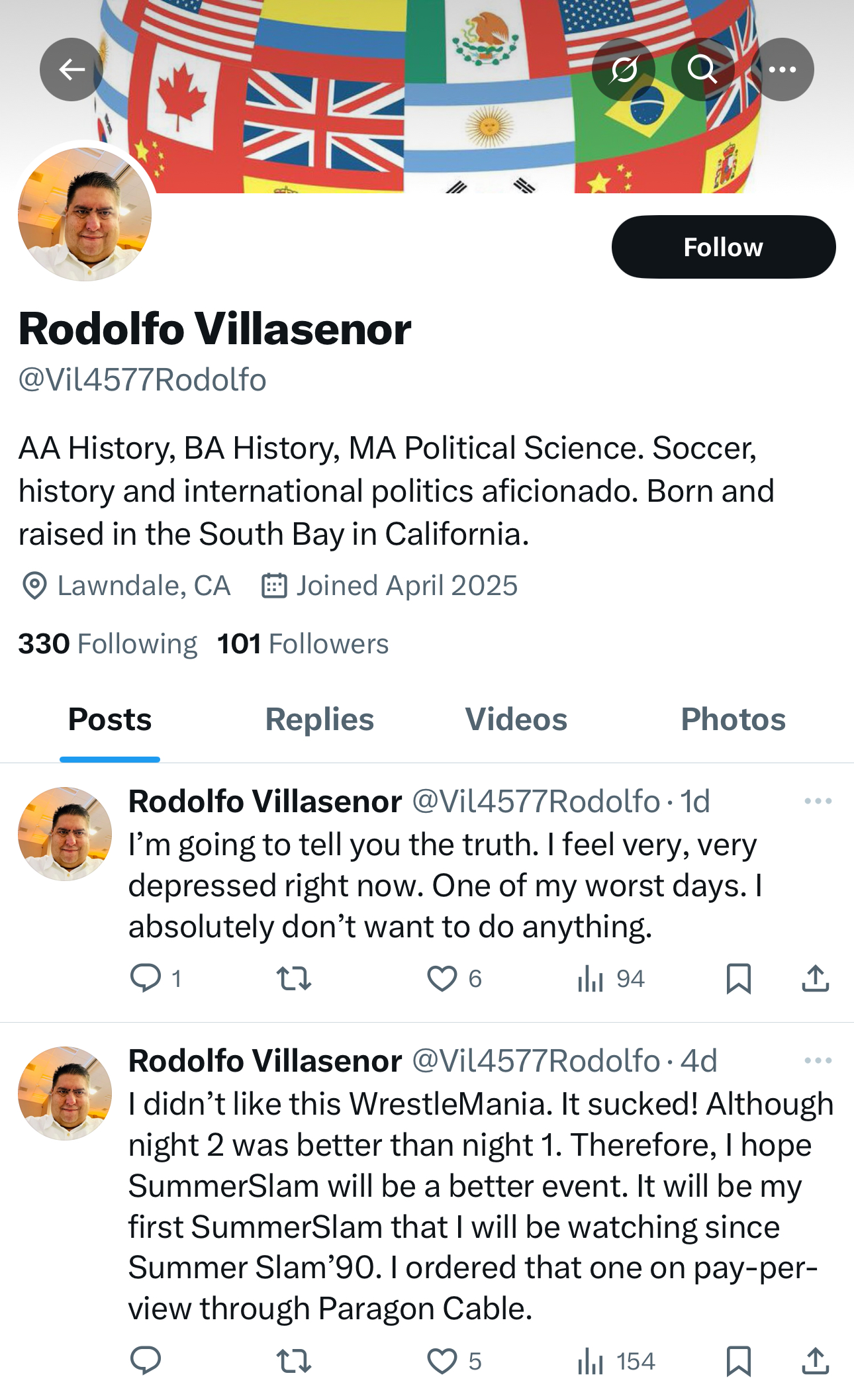The height and width of the screenshot is (1400, 854).
Task: Switch to the Videos tab
Action: pos(516,720)
